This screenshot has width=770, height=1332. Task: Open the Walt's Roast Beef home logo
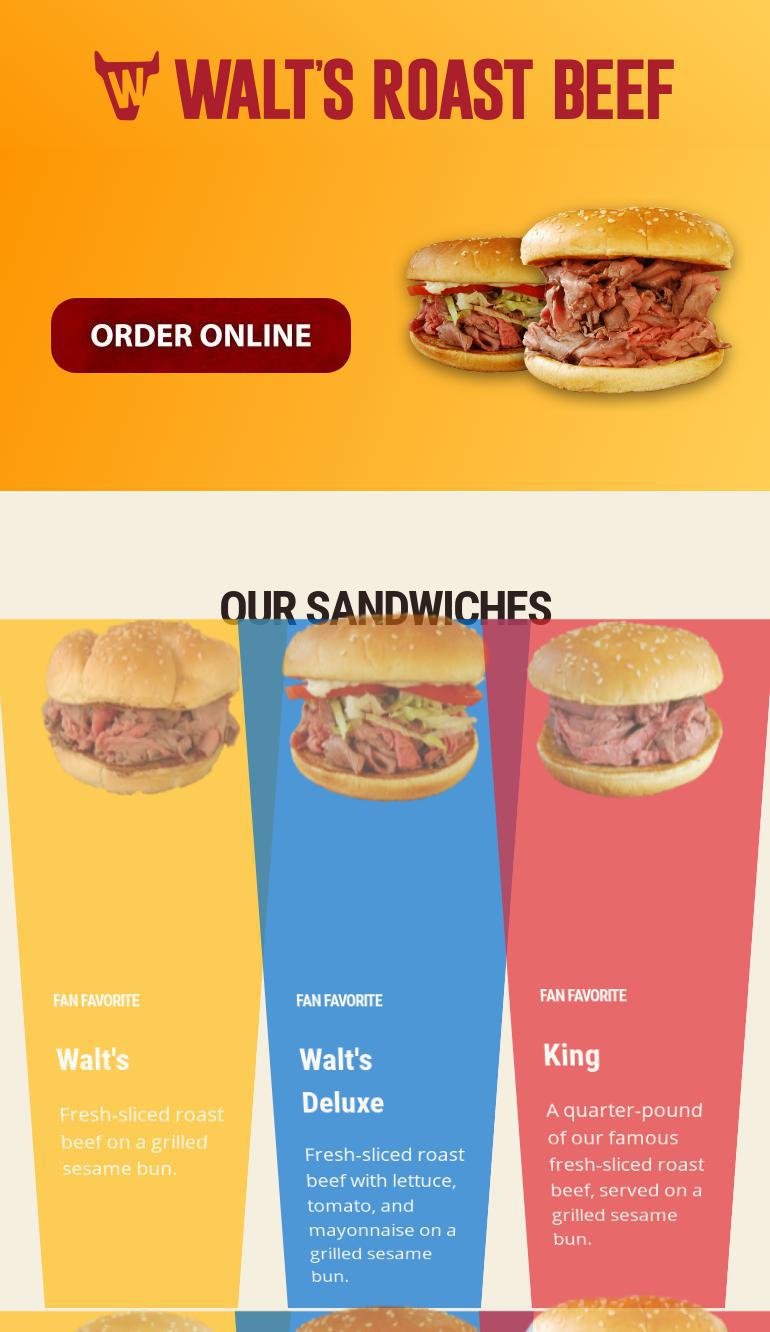[x=384, y=87]
